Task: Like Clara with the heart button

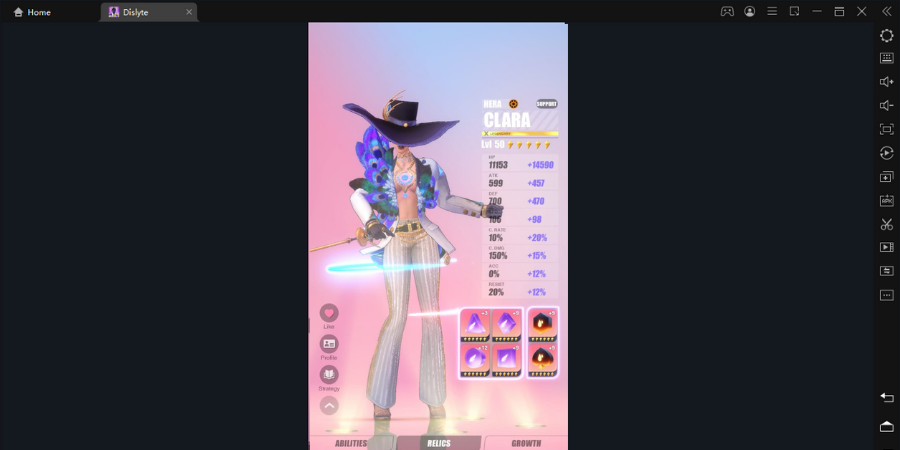Action: click(x=329, y=313)
